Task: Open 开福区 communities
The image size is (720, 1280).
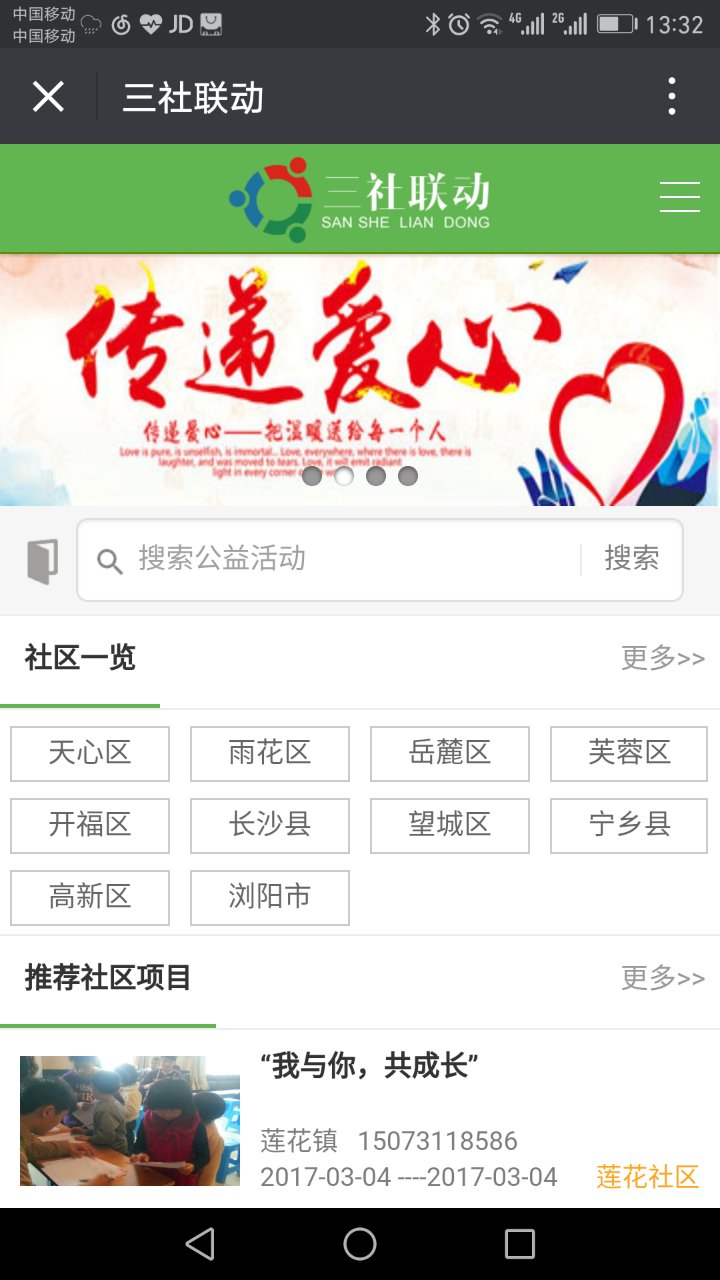Action: 90,825
